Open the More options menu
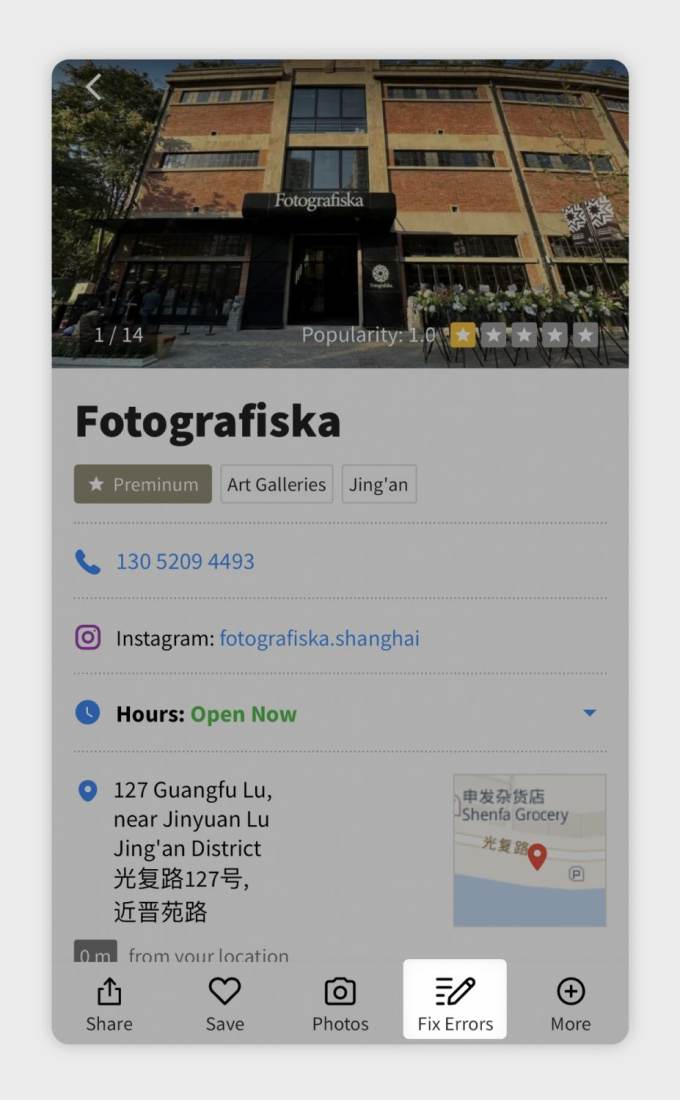Screen dimensions: 680x1100 [570, 1004]
